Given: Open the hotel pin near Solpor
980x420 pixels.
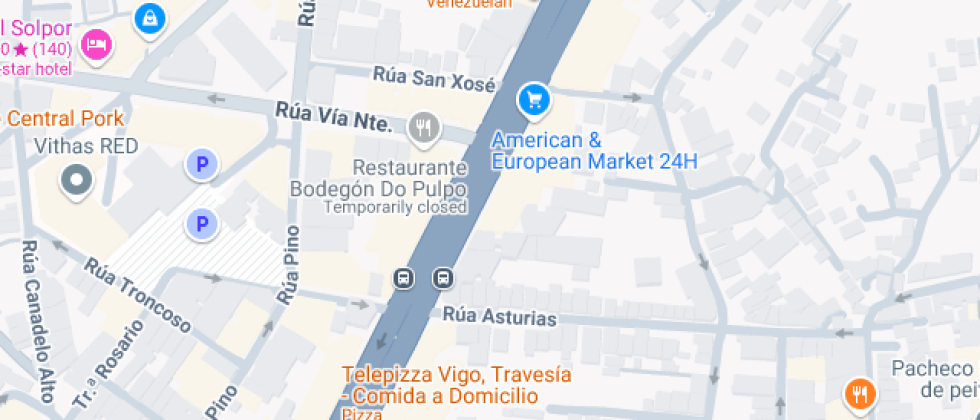Looking at the screenshot, I should click(x=97, y=46).
